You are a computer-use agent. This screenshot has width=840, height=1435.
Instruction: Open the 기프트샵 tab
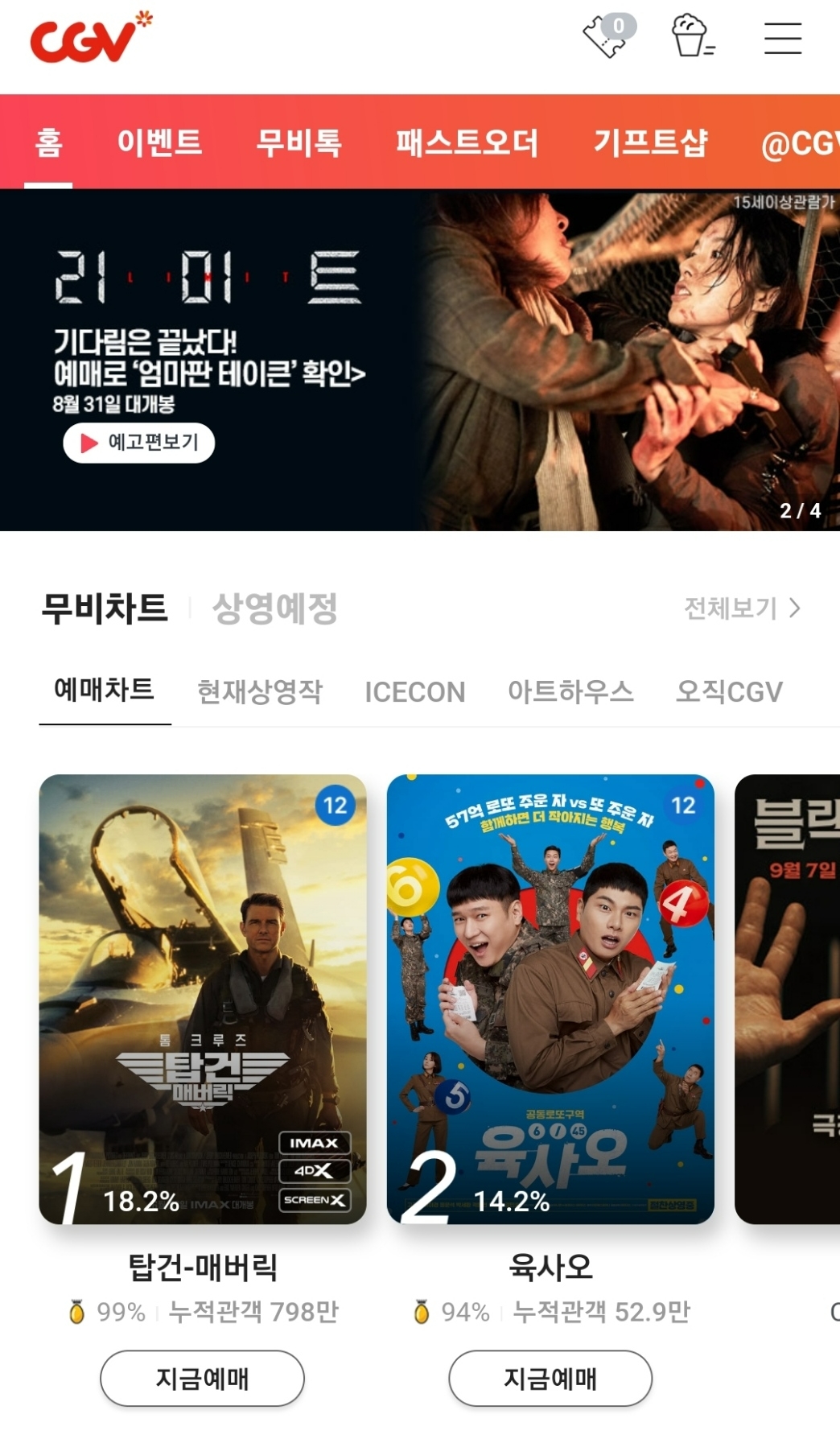coord(652,142)
